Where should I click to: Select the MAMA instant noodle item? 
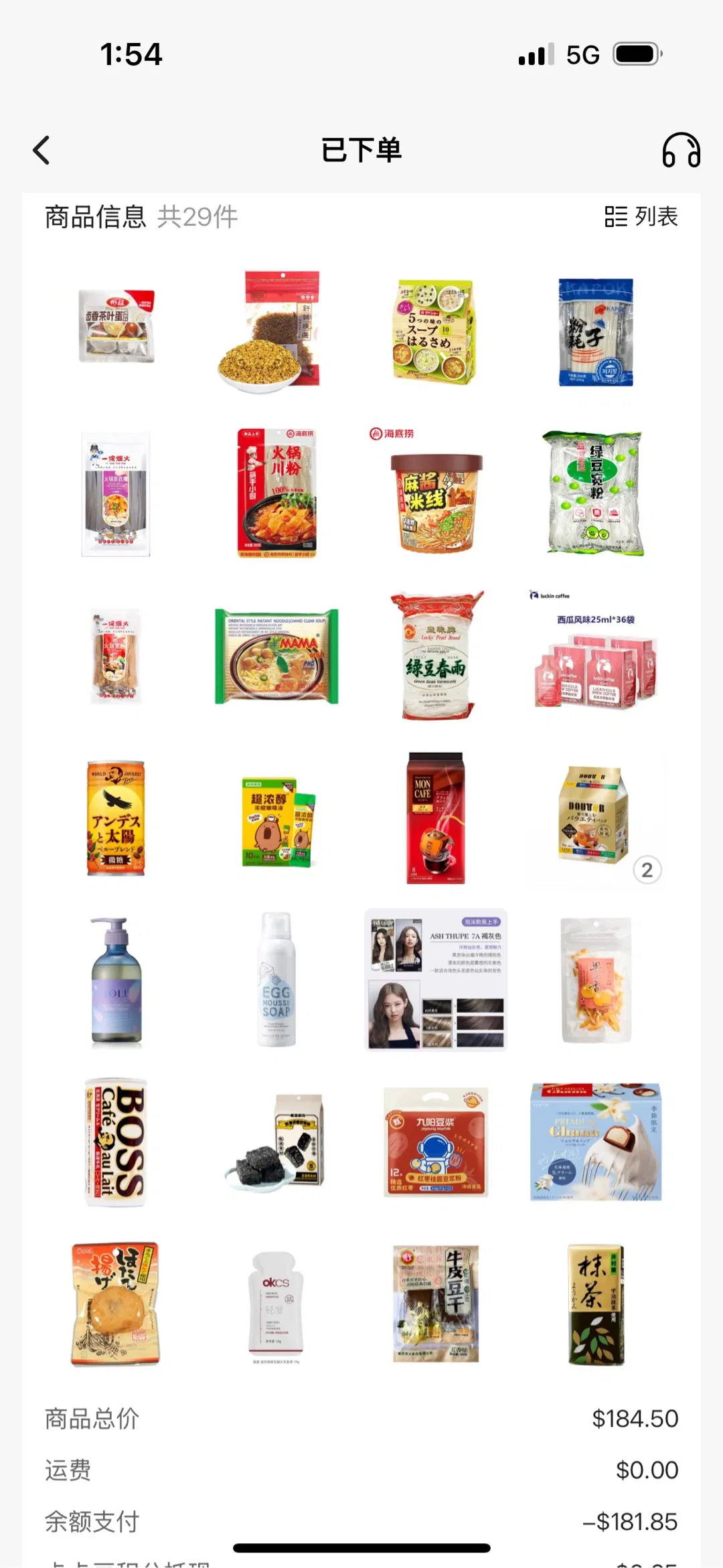click(276, 656)
